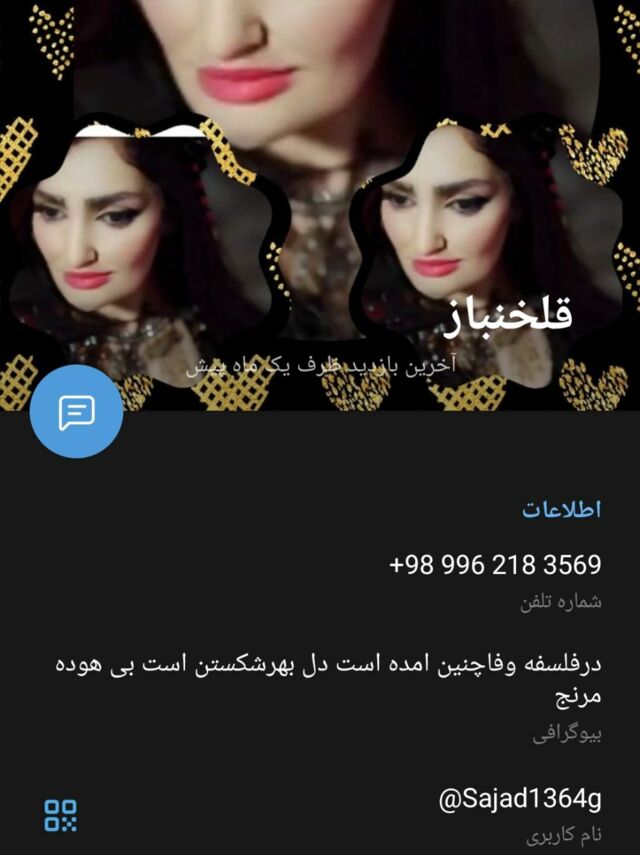Tap the phone number +98 996 218 3569
The width and height of the screenshot is (640, 855).
(495, 565)
